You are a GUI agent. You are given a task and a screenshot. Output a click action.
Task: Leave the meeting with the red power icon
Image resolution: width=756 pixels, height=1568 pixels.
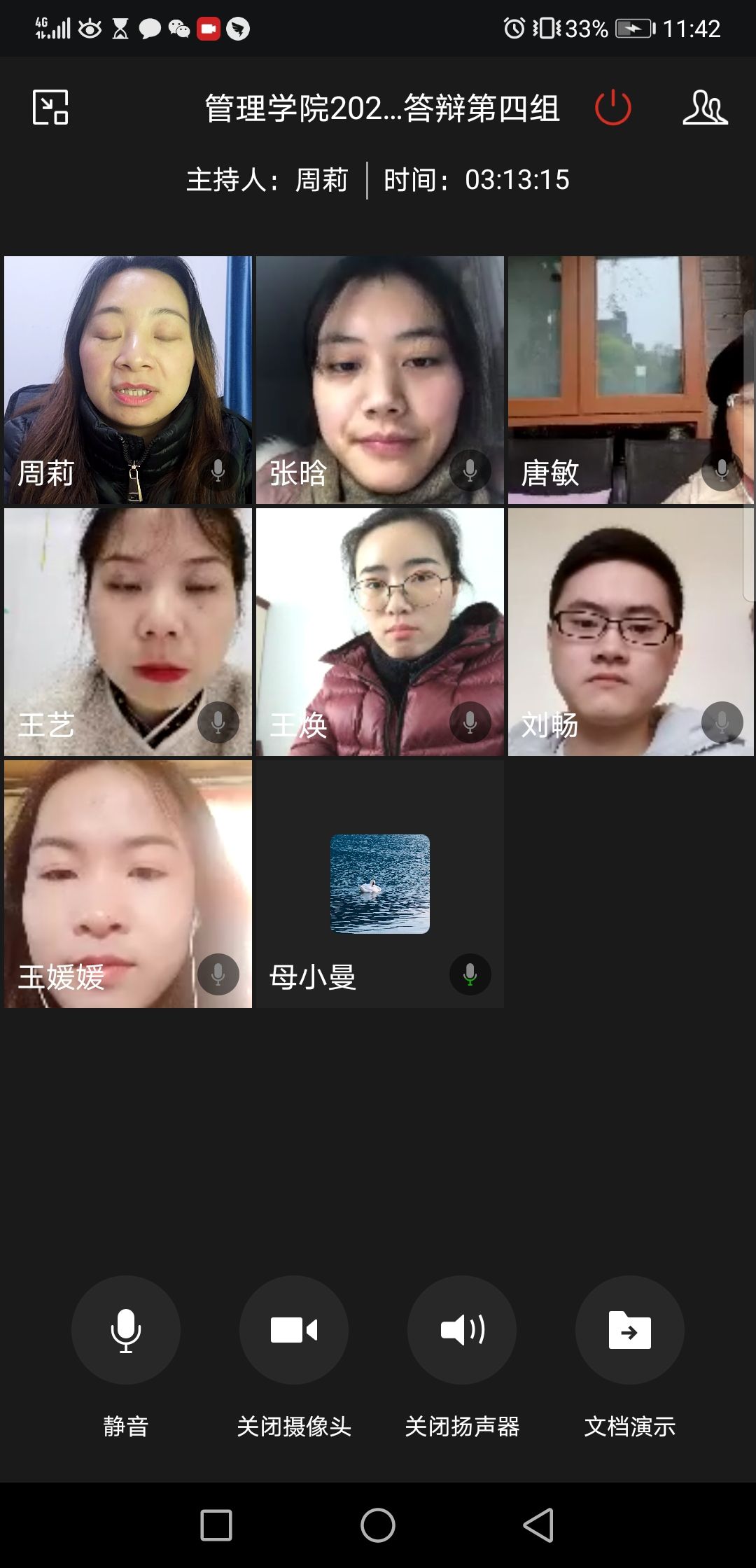(x=612, y=107)
